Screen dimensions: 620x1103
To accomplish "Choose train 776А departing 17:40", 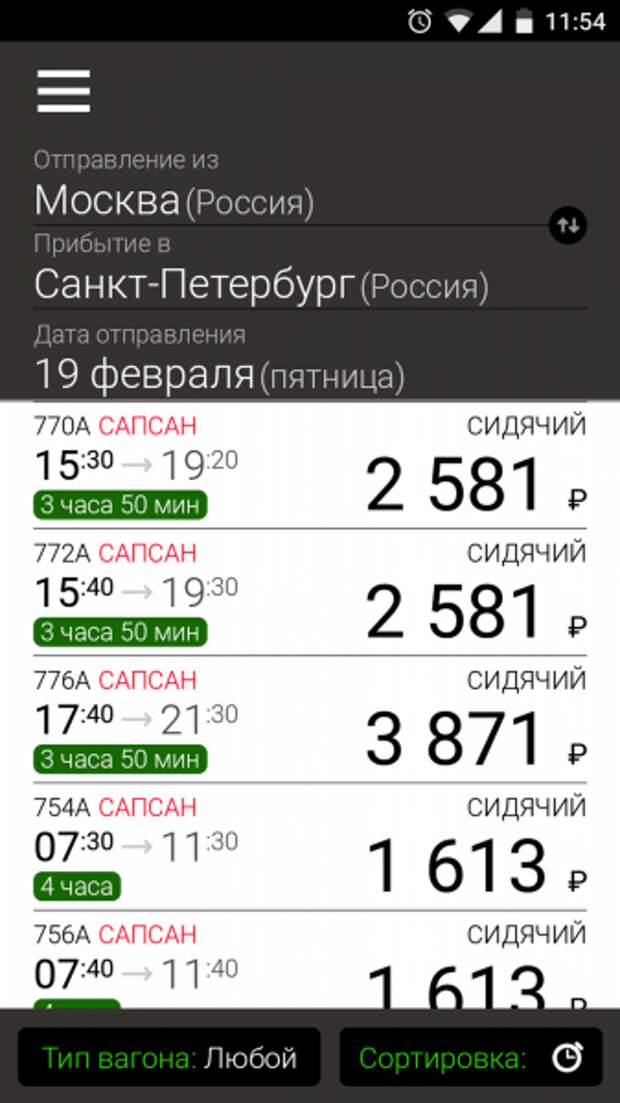I will click(310, 720).
